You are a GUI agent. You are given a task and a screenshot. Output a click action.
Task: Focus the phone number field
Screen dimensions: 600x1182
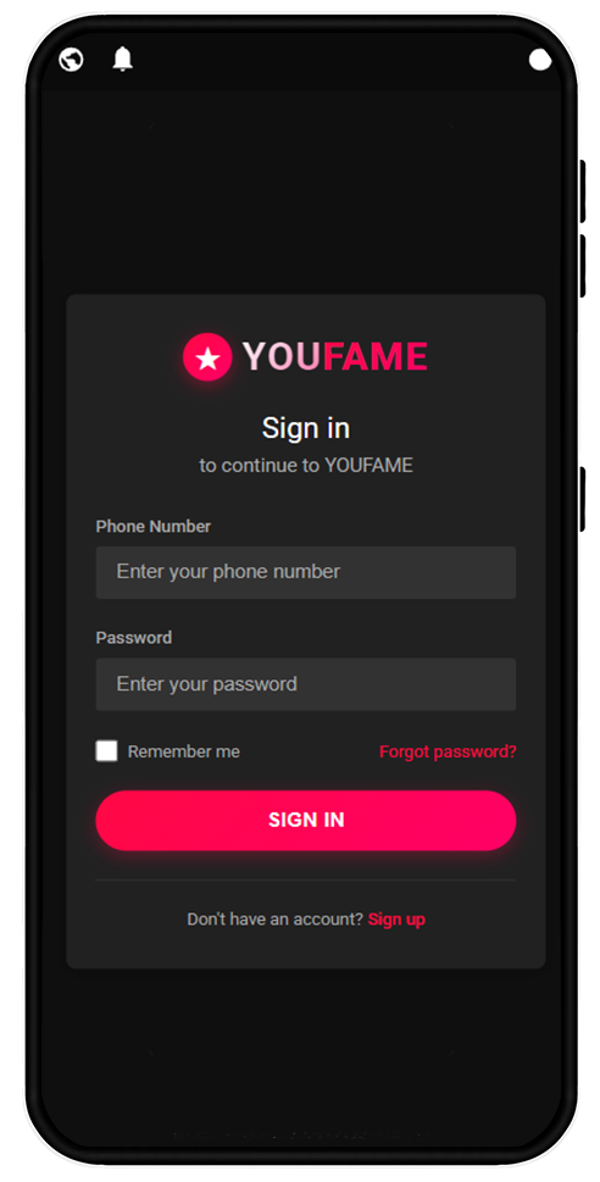pyautogui.click(x=305, y=572)
